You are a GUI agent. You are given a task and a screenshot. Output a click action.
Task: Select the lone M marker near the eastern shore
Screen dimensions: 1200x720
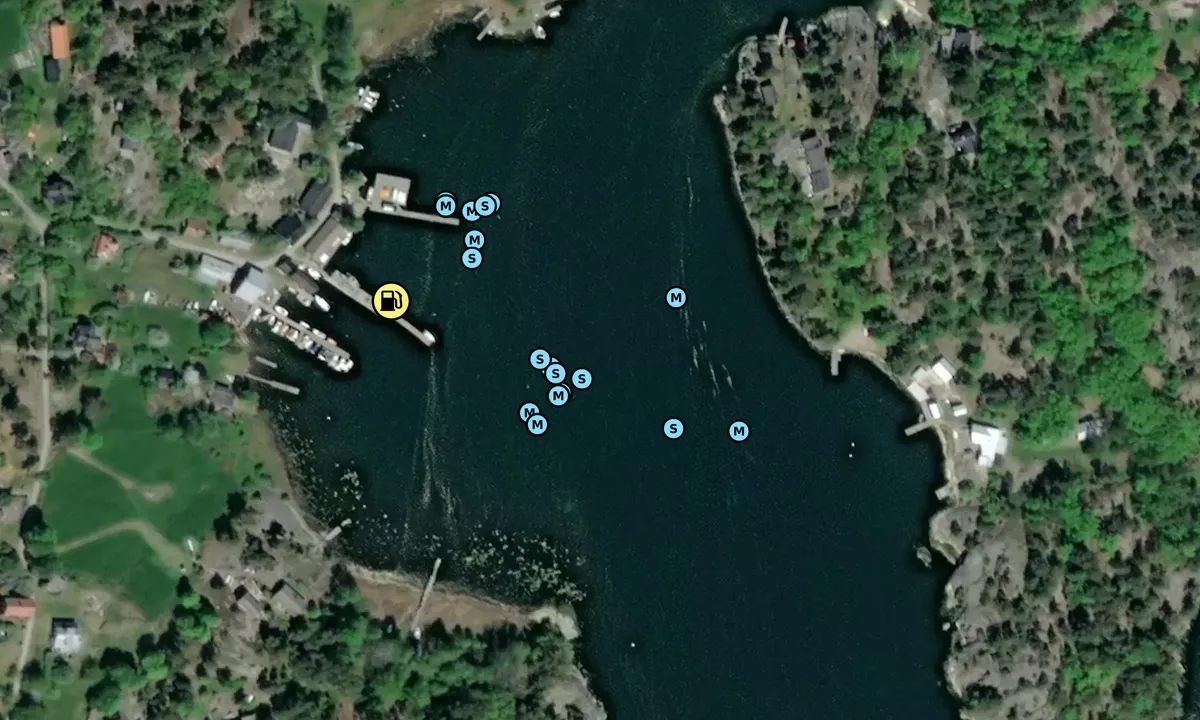(x=676, y=297)
